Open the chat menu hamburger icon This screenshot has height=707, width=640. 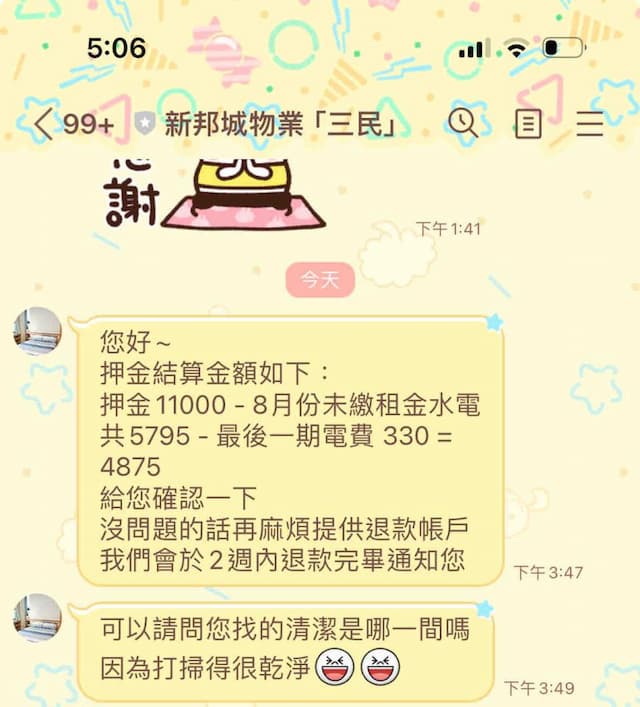pyautogui.click(x=590, y=123)
